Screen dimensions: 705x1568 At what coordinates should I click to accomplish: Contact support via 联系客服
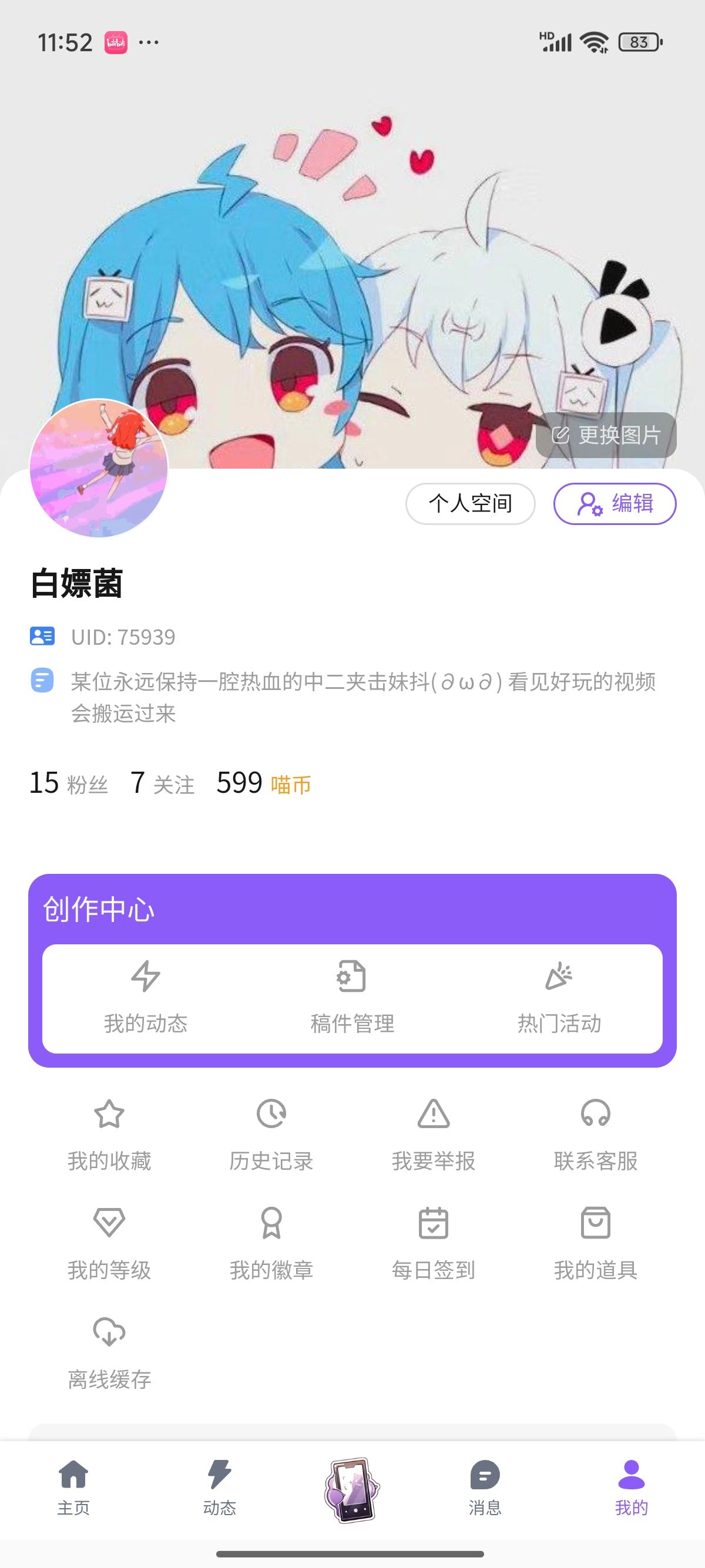(x=595, y=1136)
